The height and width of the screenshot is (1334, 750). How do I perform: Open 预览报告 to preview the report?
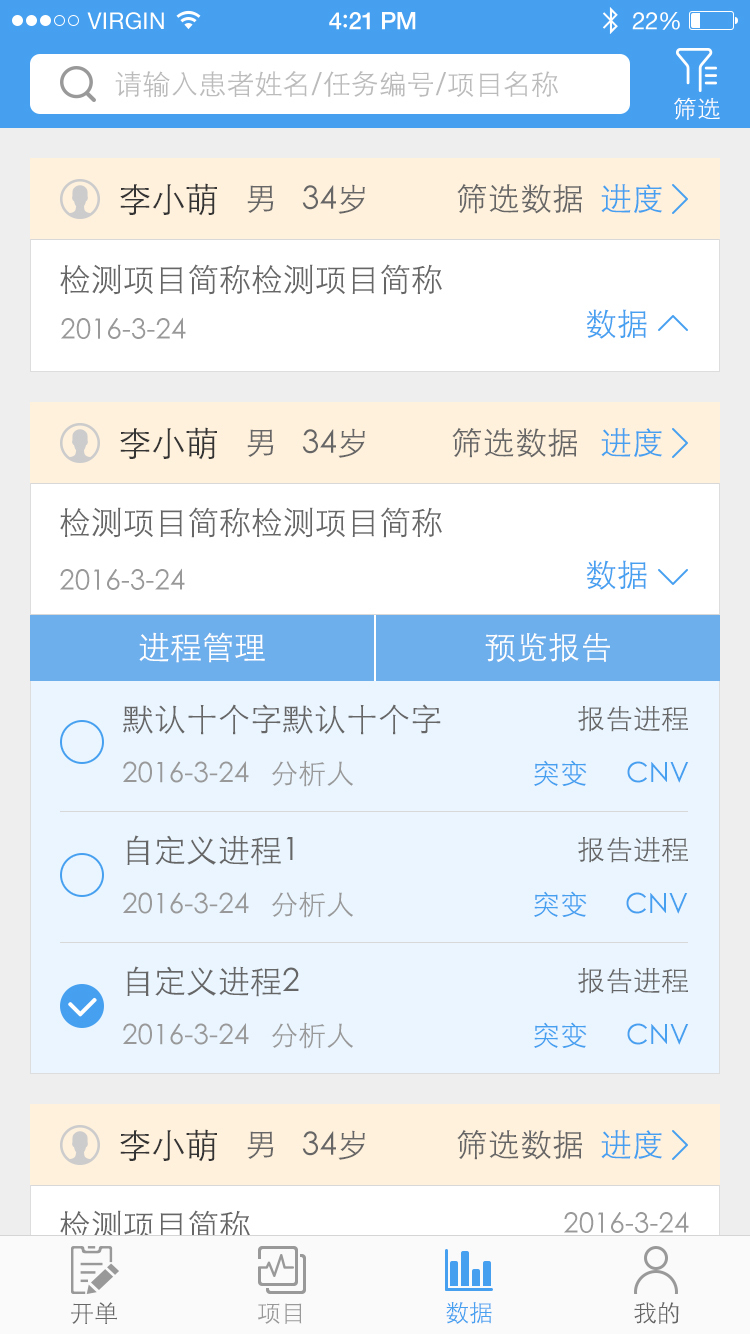[x=547, y=648]
